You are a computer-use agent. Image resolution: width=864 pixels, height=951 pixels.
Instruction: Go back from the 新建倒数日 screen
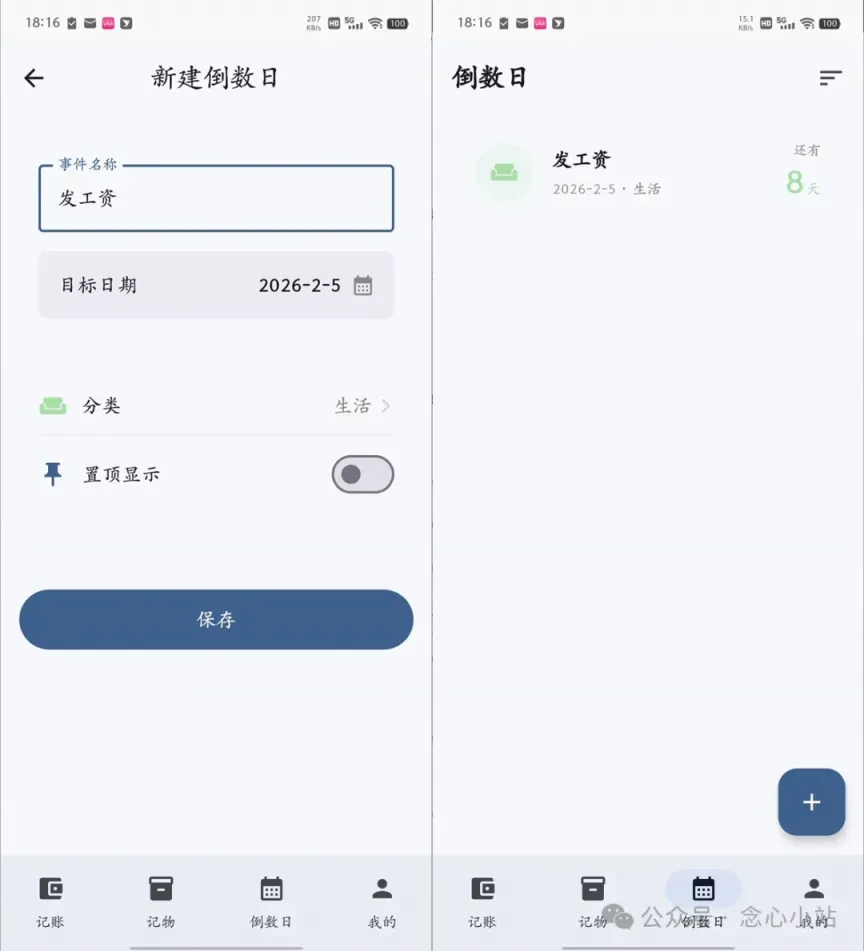coord(34,78)
